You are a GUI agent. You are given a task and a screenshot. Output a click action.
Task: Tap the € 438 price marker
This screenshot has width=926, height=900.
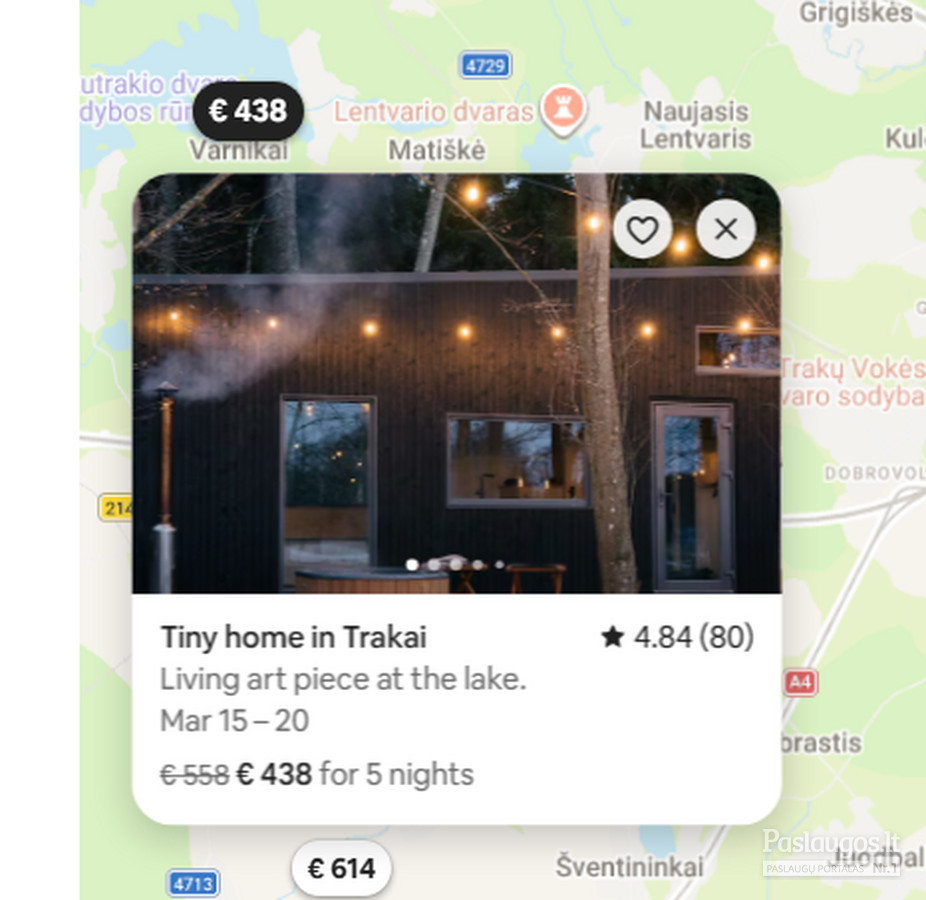click(248, 111)
